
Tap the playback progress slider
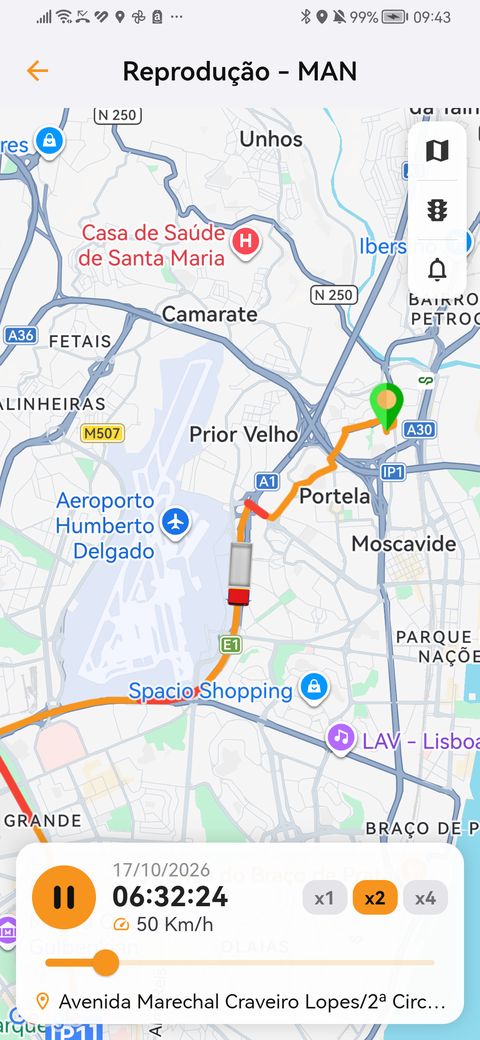(x=240, y=962)
